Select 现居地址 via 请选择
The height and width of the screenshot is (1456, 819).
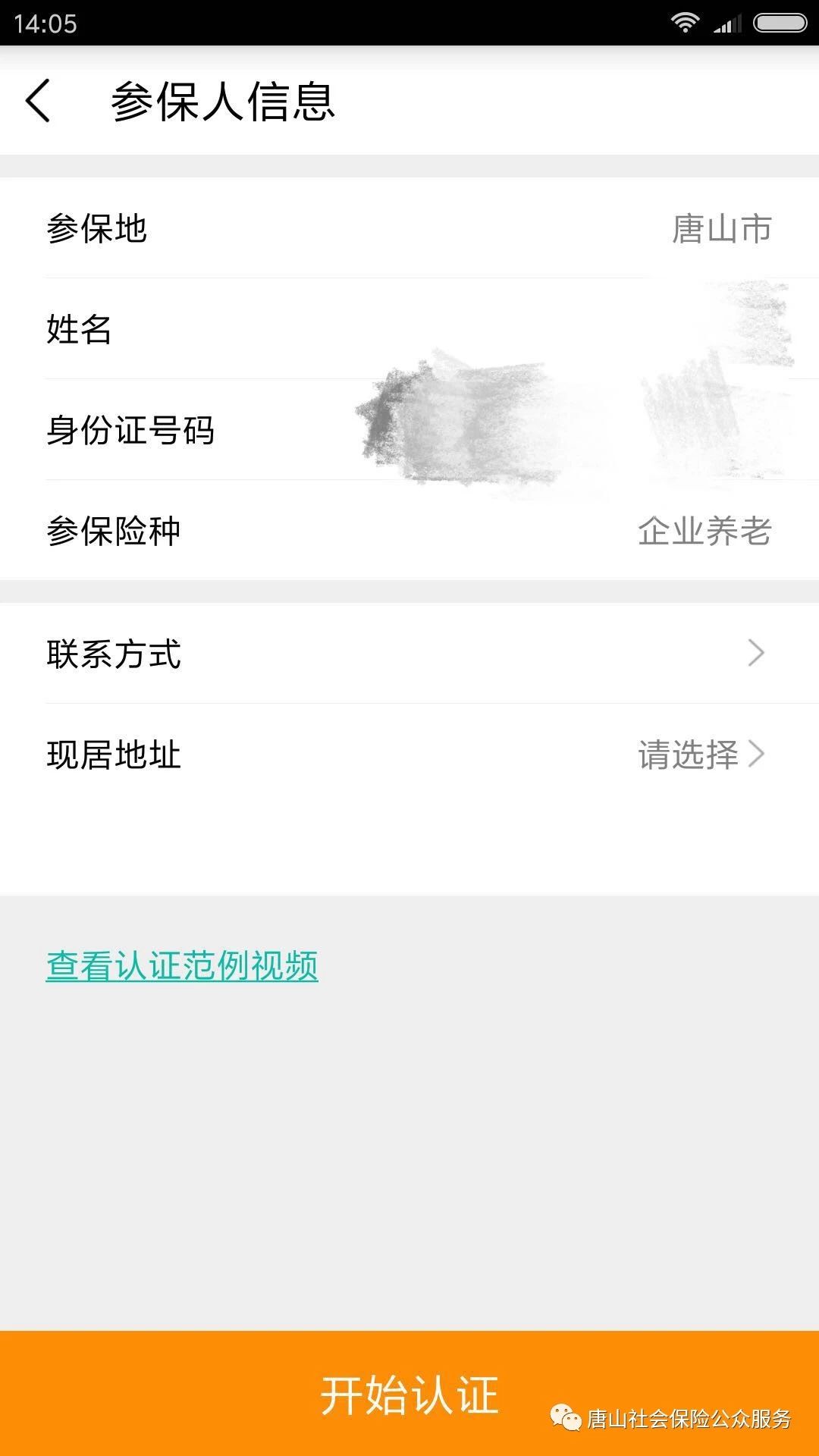pyautogui.click(x=699, y=755)
